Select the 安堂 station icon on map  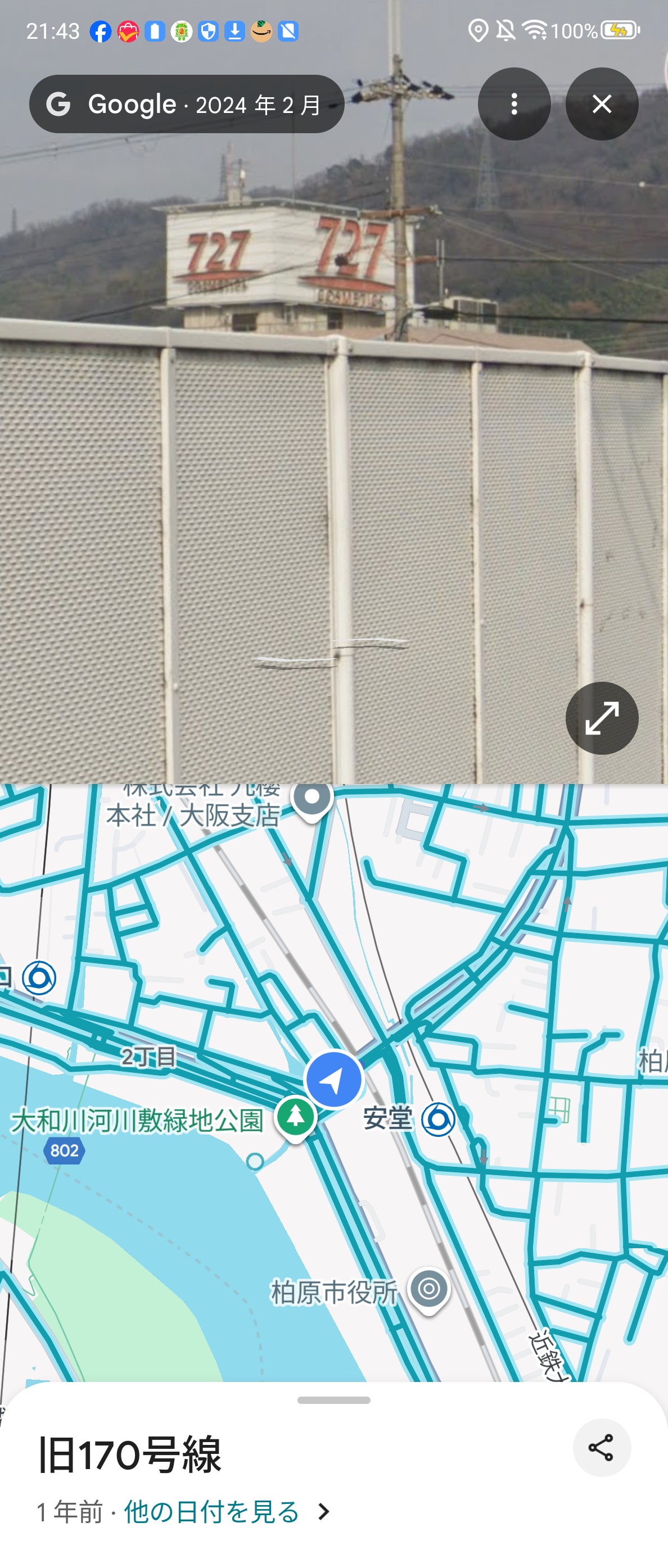(x=438, y=1119)
